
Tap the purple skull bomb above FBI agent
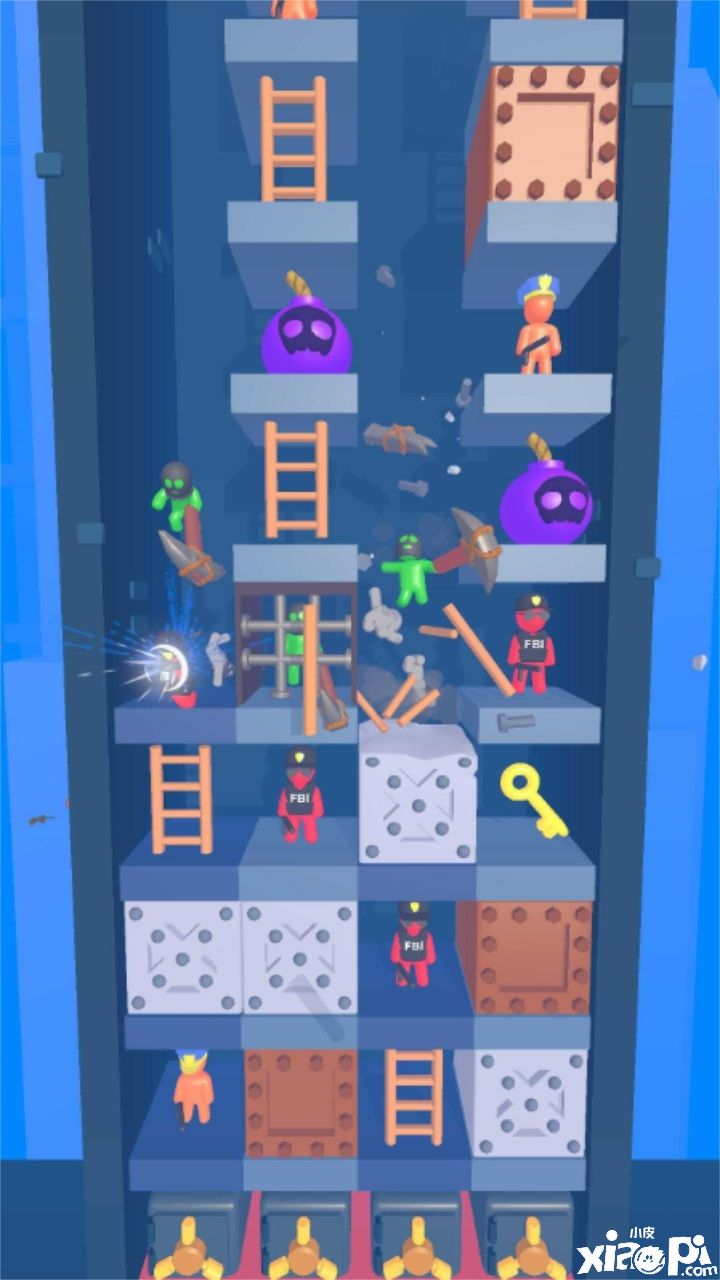pos(546,504)
